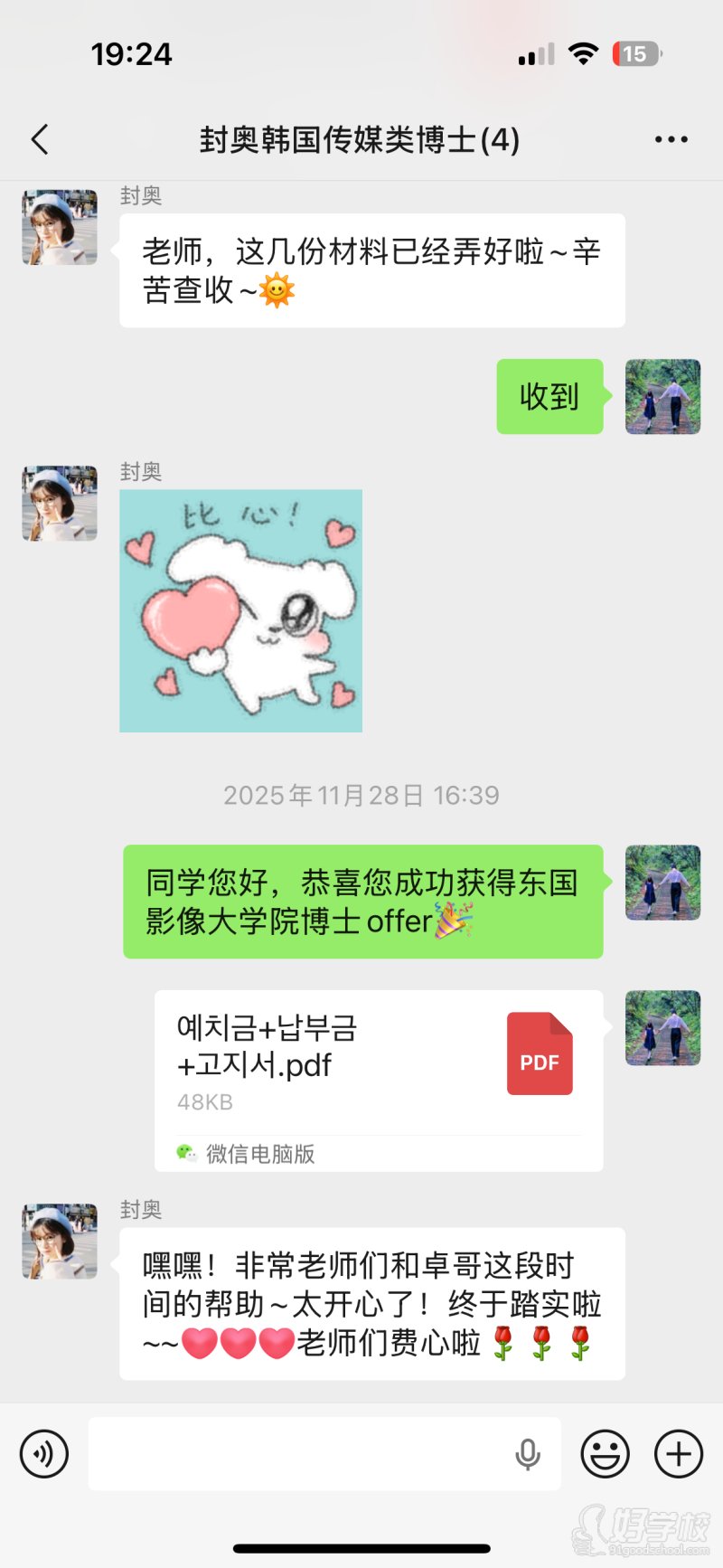Screen dimensions: 723x1568
Task: Tap the 2025年11月28日 16:39 timestamp
Action: pos(361,795)
